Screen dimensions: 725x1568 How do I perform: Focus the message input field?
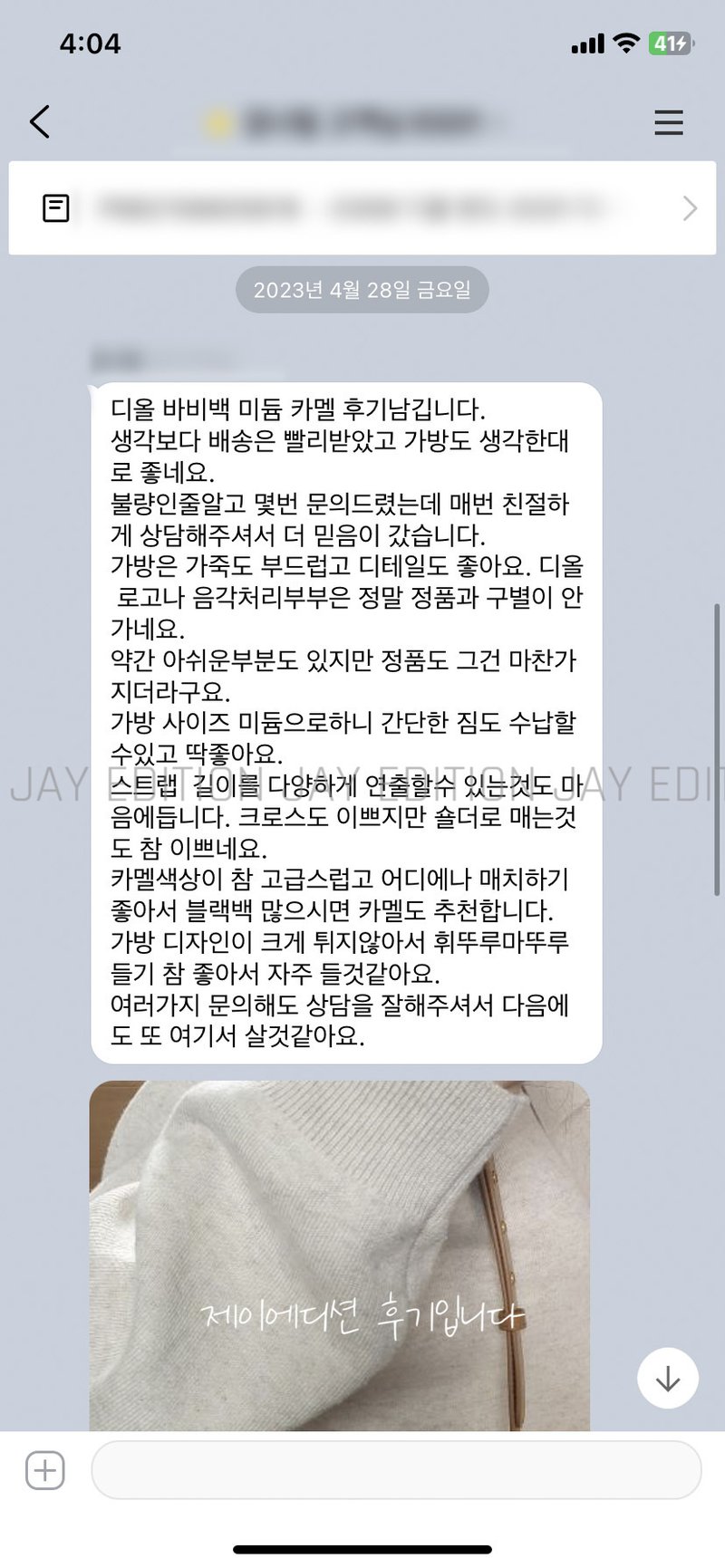pyautogui.click(x=396, y=1470)
